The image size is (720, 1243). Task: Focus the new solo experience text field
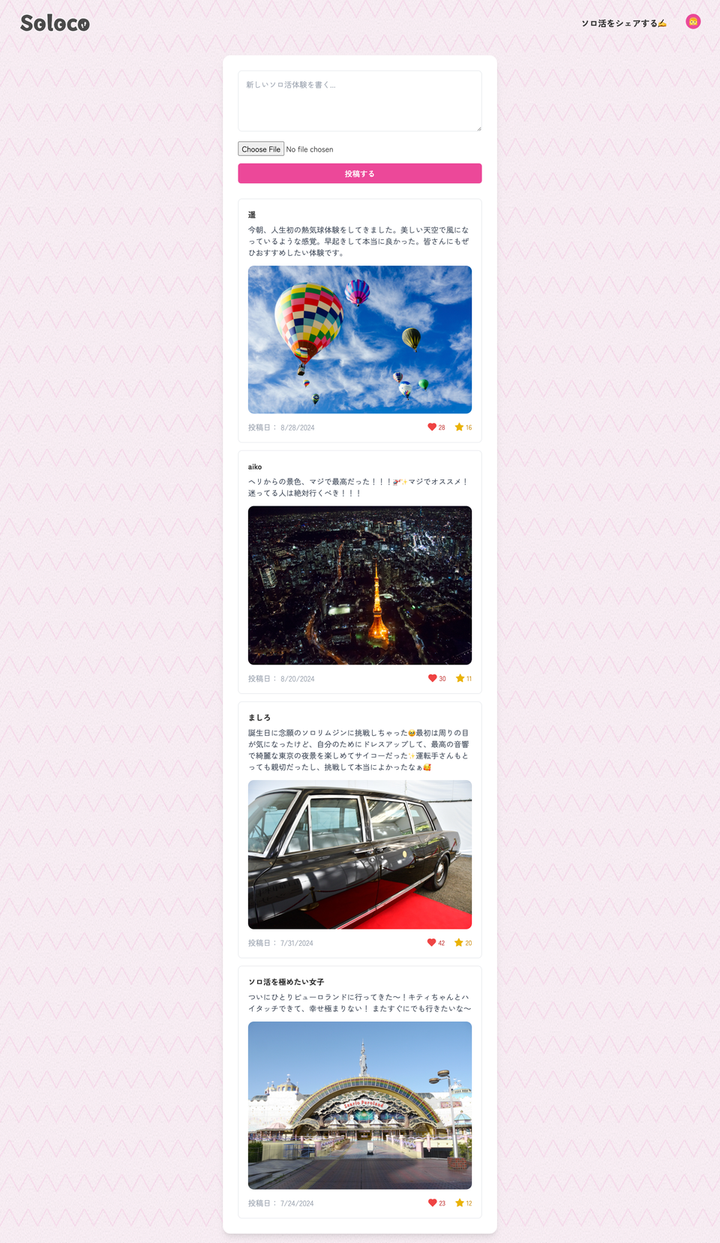pyautogui.click(x=359, y=100)
